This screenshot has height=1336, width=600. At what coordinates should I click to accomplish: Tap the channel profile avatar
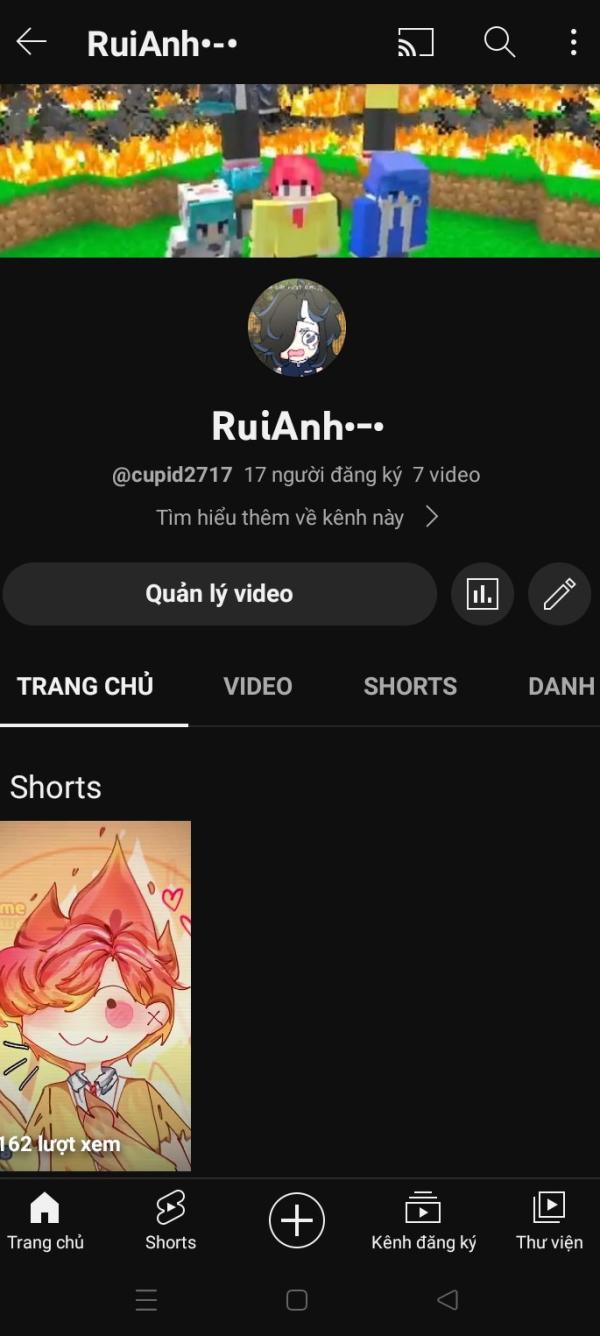coord(297,328)
